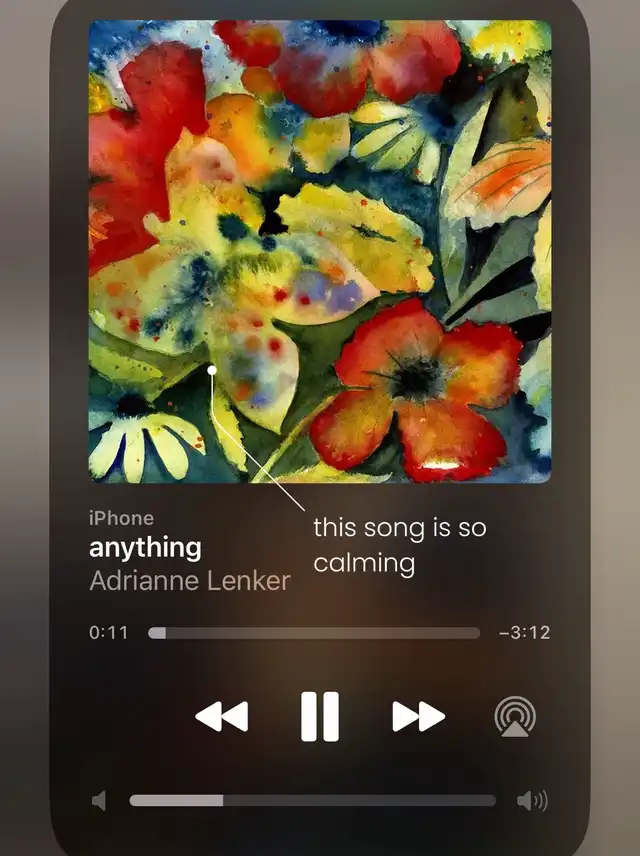Tap the volume slider to adjust loudness

coord(312,800)
